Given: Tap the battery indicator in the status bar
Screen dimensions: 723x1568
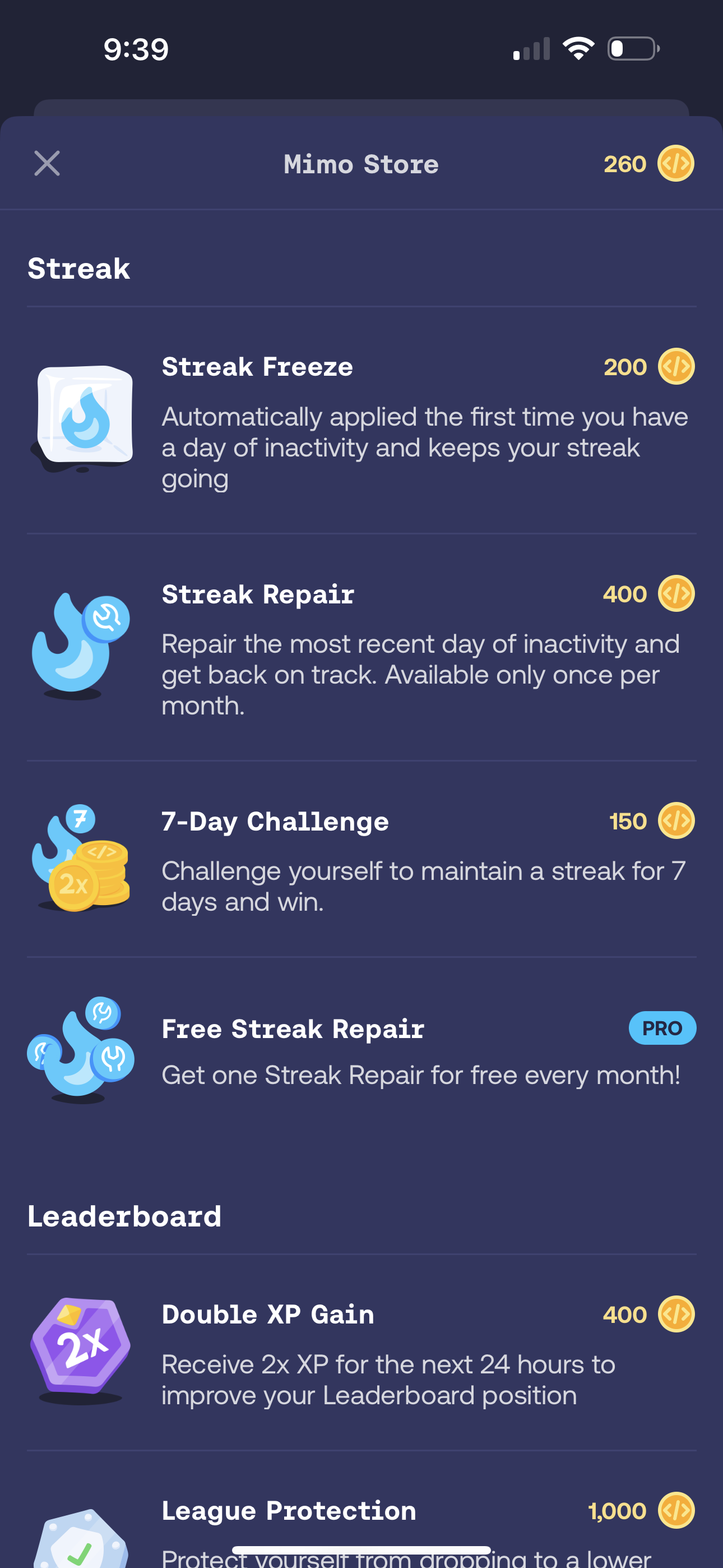Looking at the screenshot, I should click(x=632, y=50).
